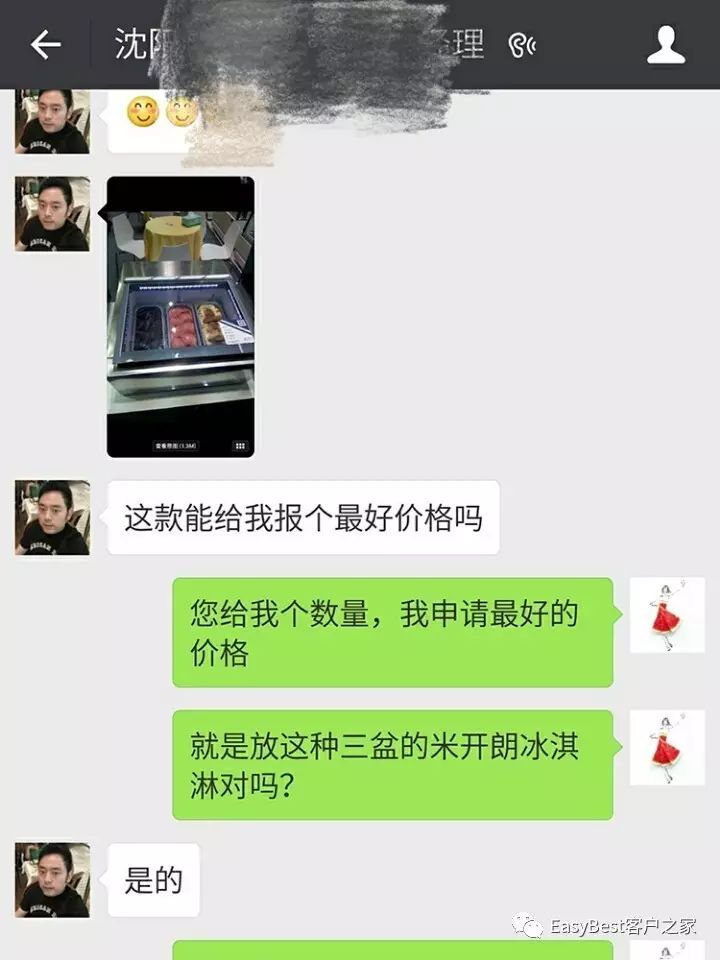Tap the red dress avatar beside 您给我个数量
Viewport: 720px width, 960px height.
point(667,615)
